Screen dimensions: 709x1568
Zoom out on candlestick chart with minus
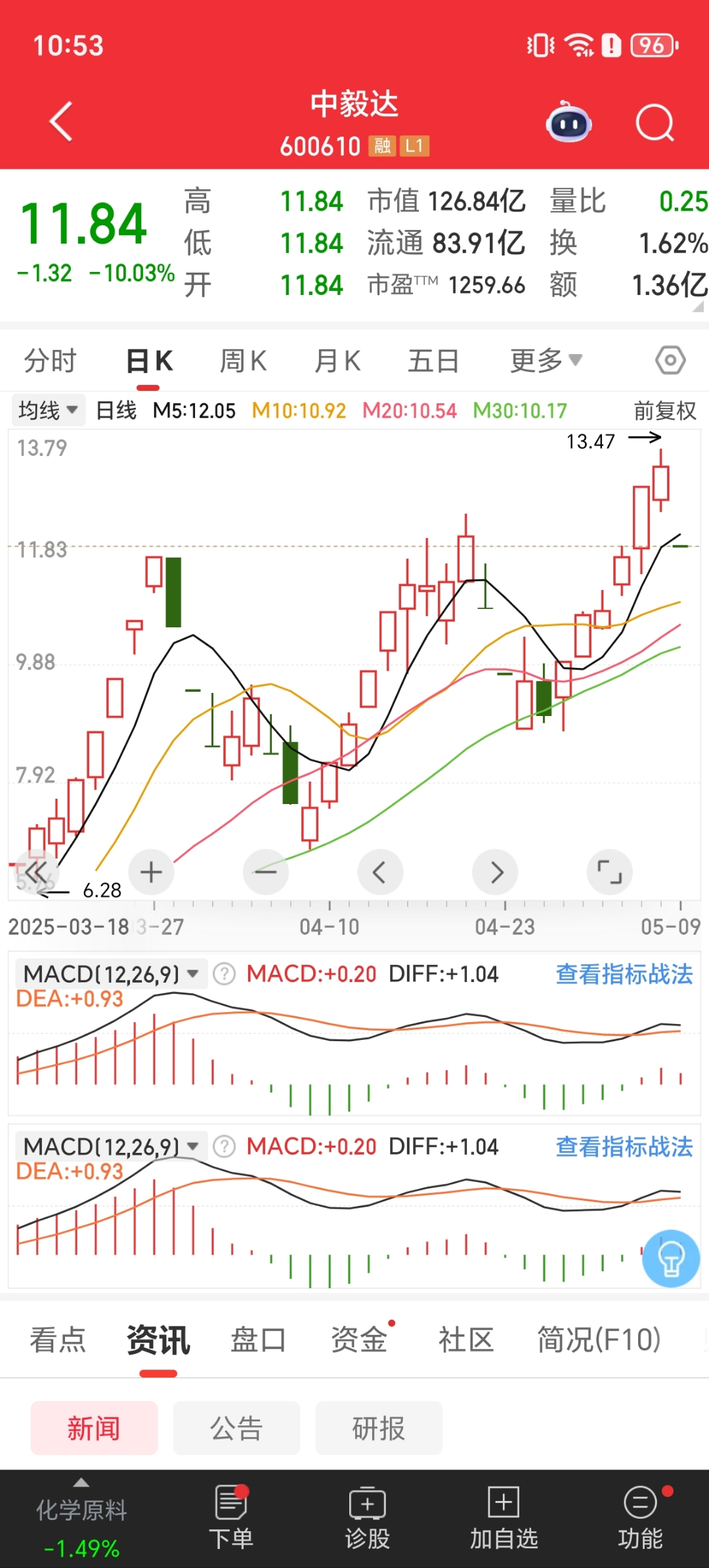click(265, 872)
